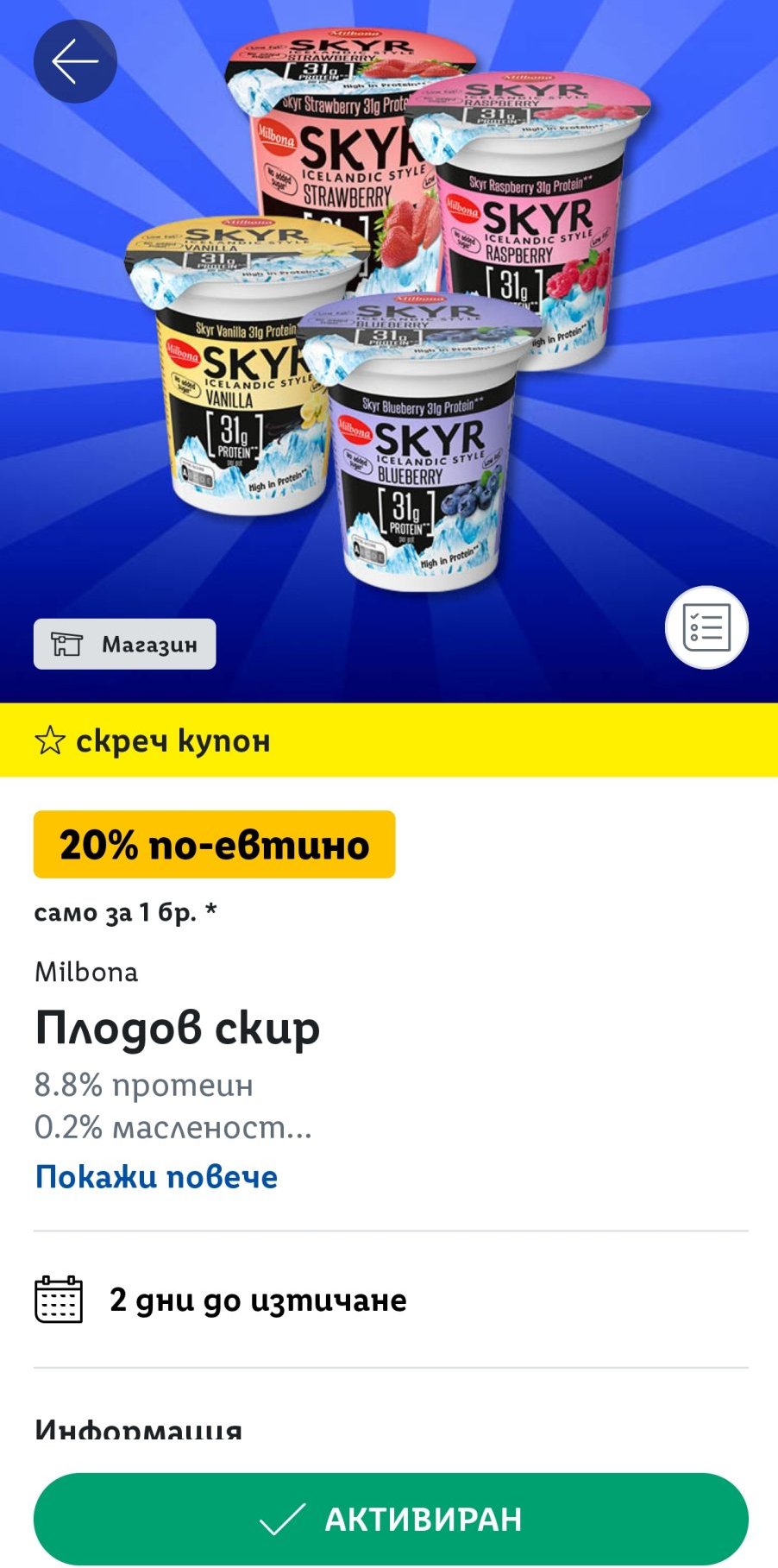Tap the Магазин chip
Viewport: 778px width, 1568px height.
[x=125, y=644]
